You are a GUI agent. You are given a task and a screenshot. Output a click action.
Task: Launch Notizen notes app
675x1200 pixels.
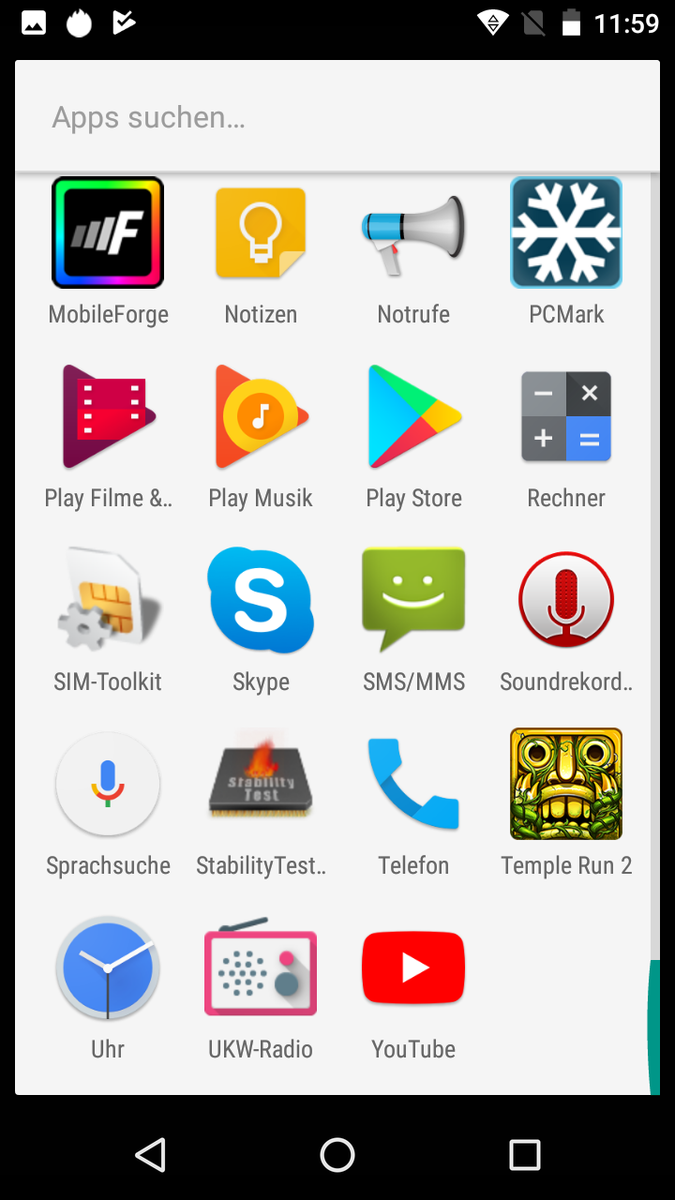click(261, 233)
